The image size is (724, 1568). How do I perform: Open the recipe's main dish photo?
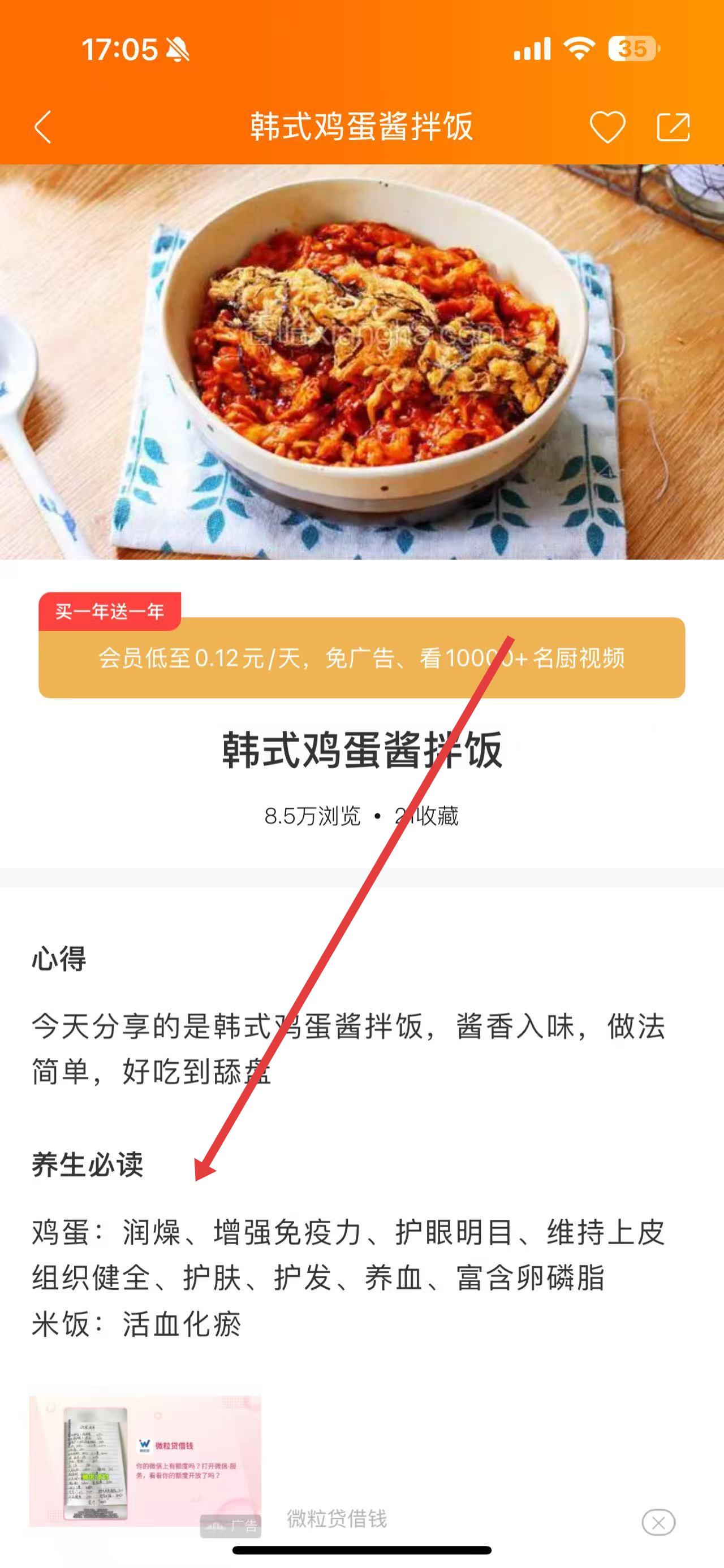coord(361,362)
